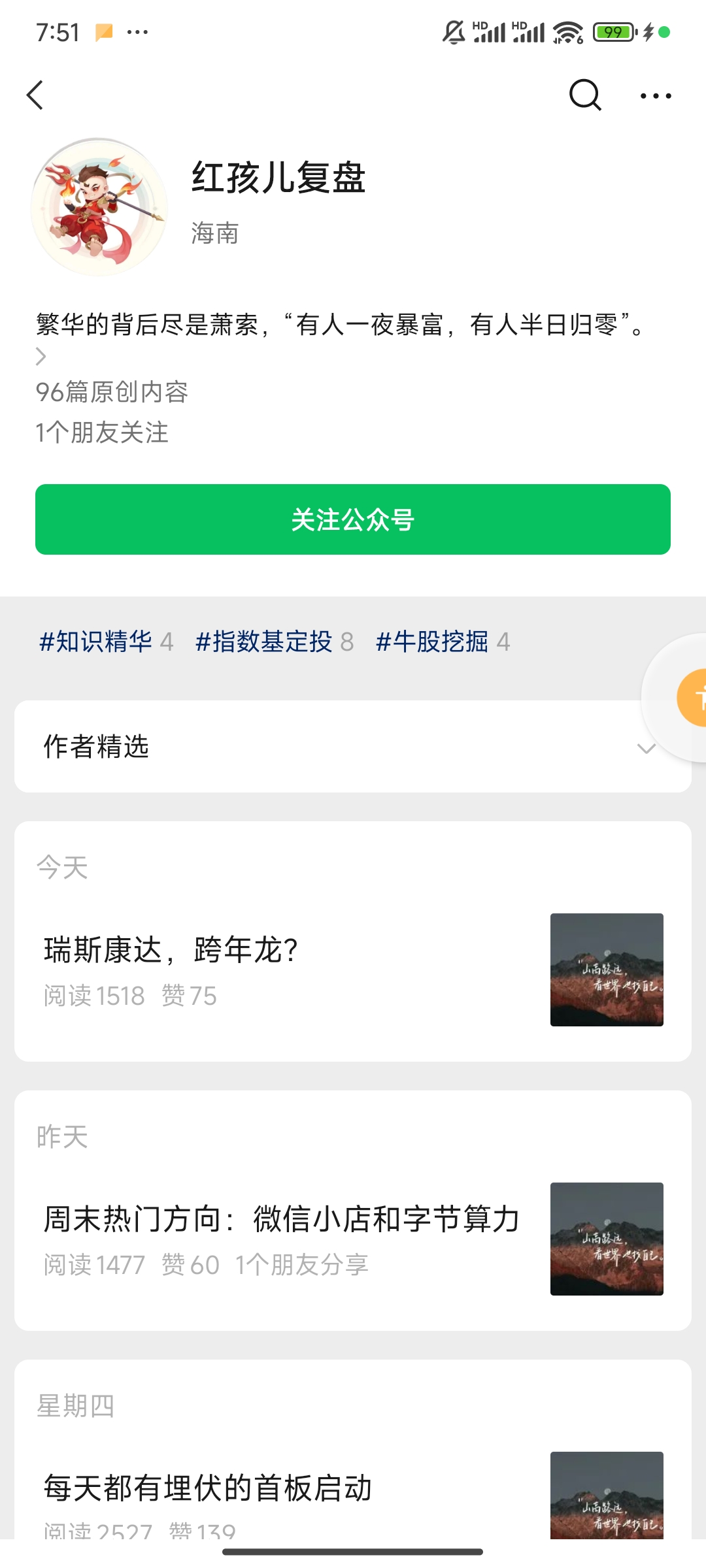The height and width of the screenshot is (1568, 706).
Task: Open the #知识精华 topic tag
Action: 106,642
